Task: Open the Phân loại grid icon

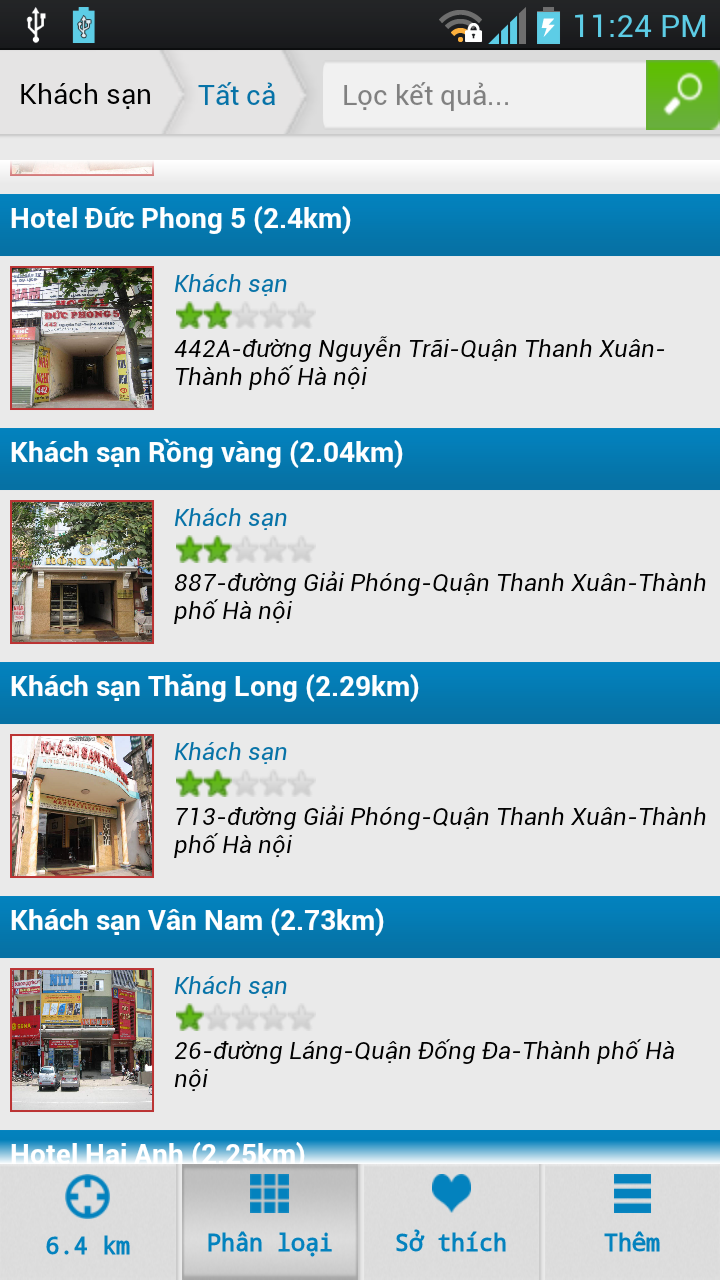Action: (270, 1193)
